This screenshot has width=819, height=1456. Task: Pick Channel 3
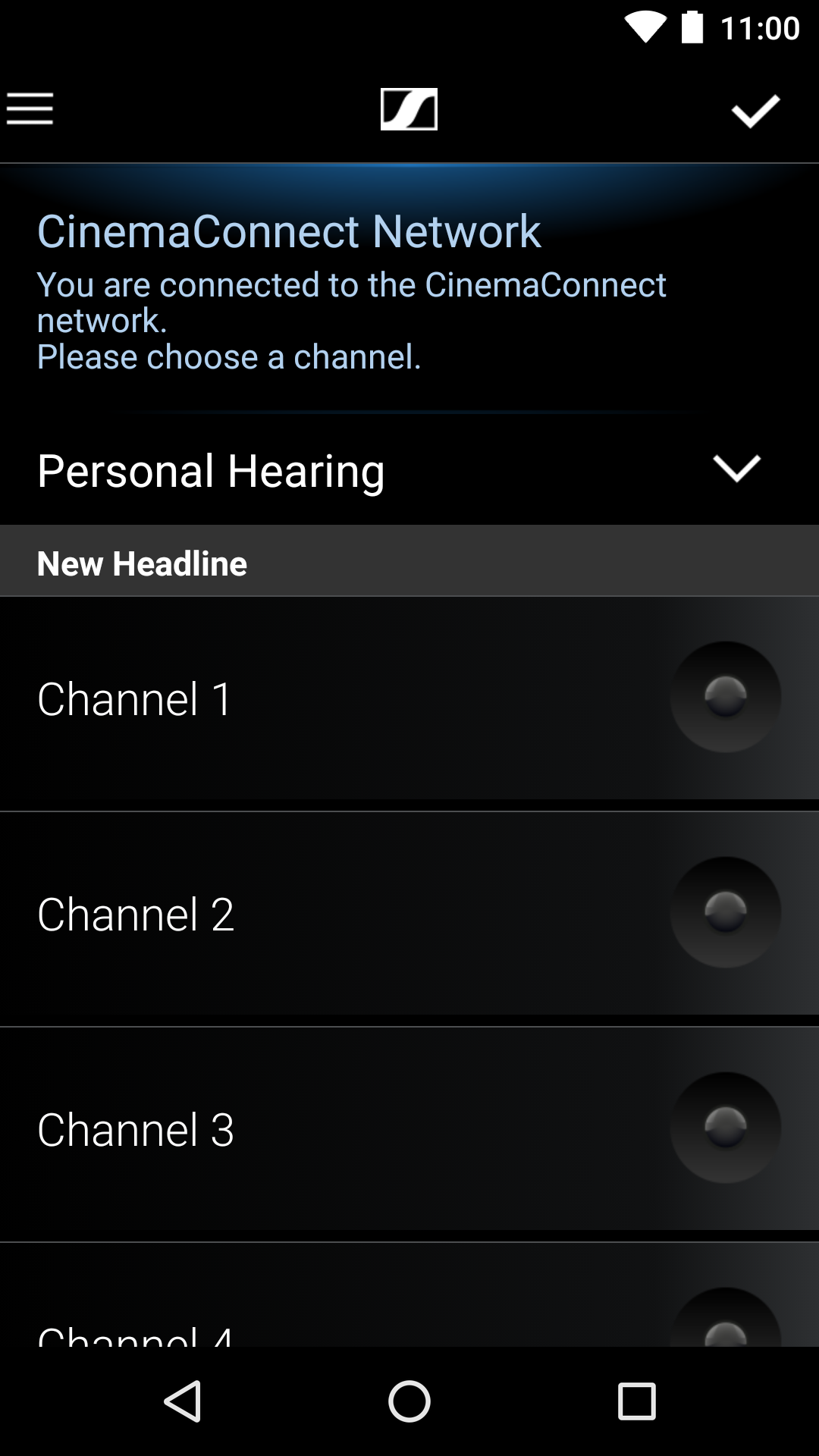coord(725,1128)
